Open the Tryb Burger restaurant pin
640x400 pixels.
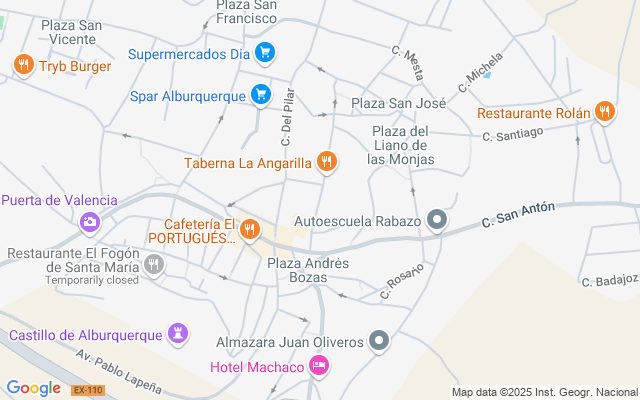pos(24,65)
